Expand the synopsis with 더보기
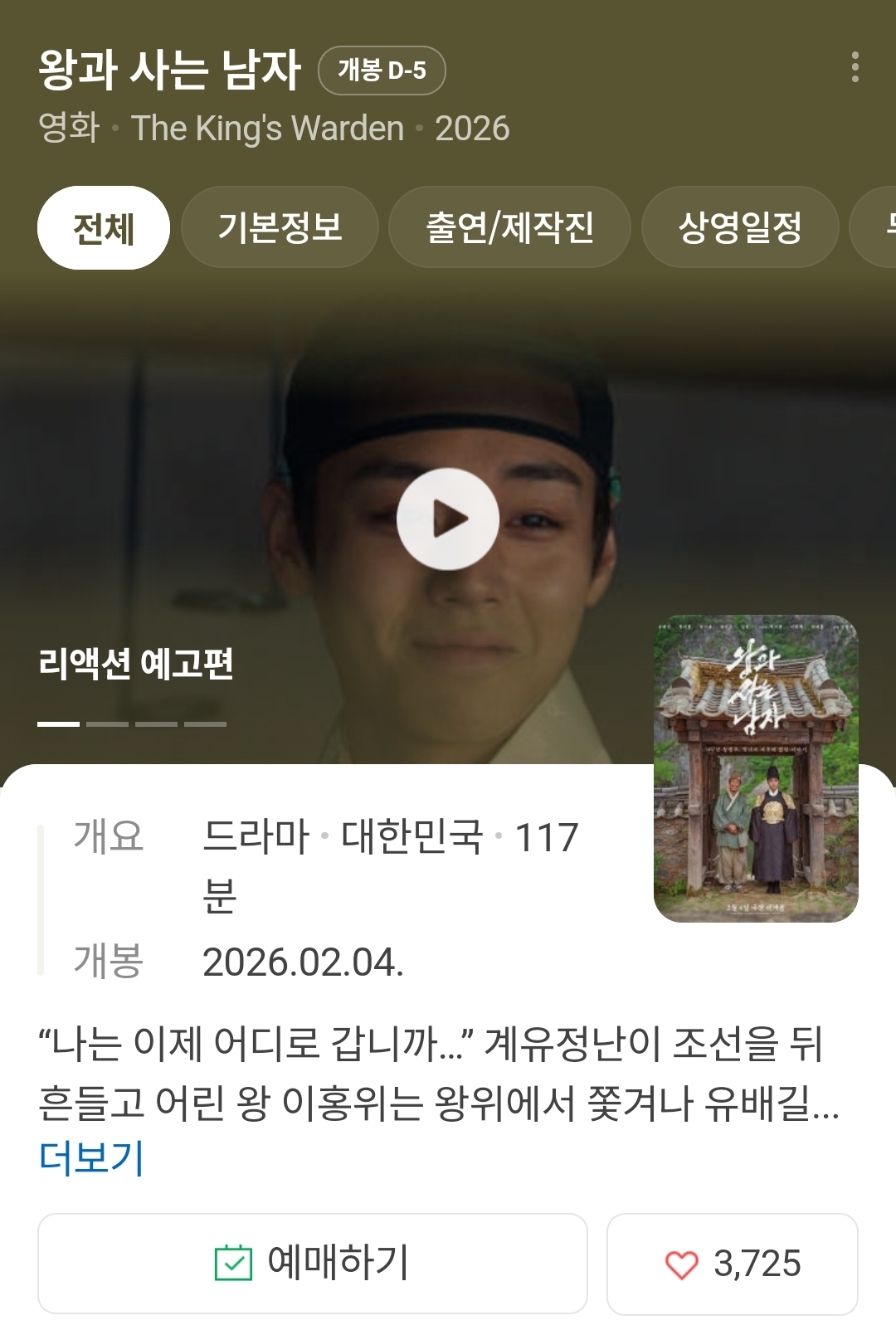 [91, 1157]
